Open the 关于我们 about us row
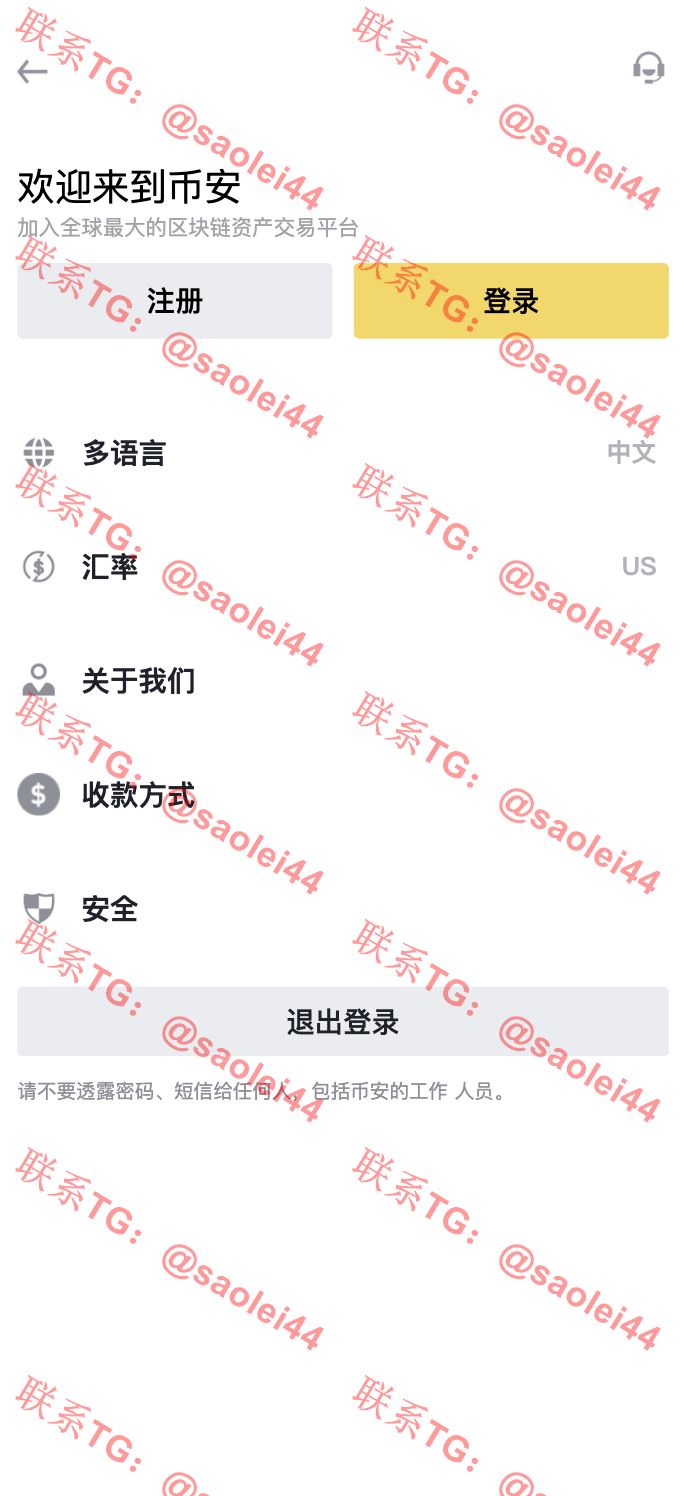 [343, 681]
